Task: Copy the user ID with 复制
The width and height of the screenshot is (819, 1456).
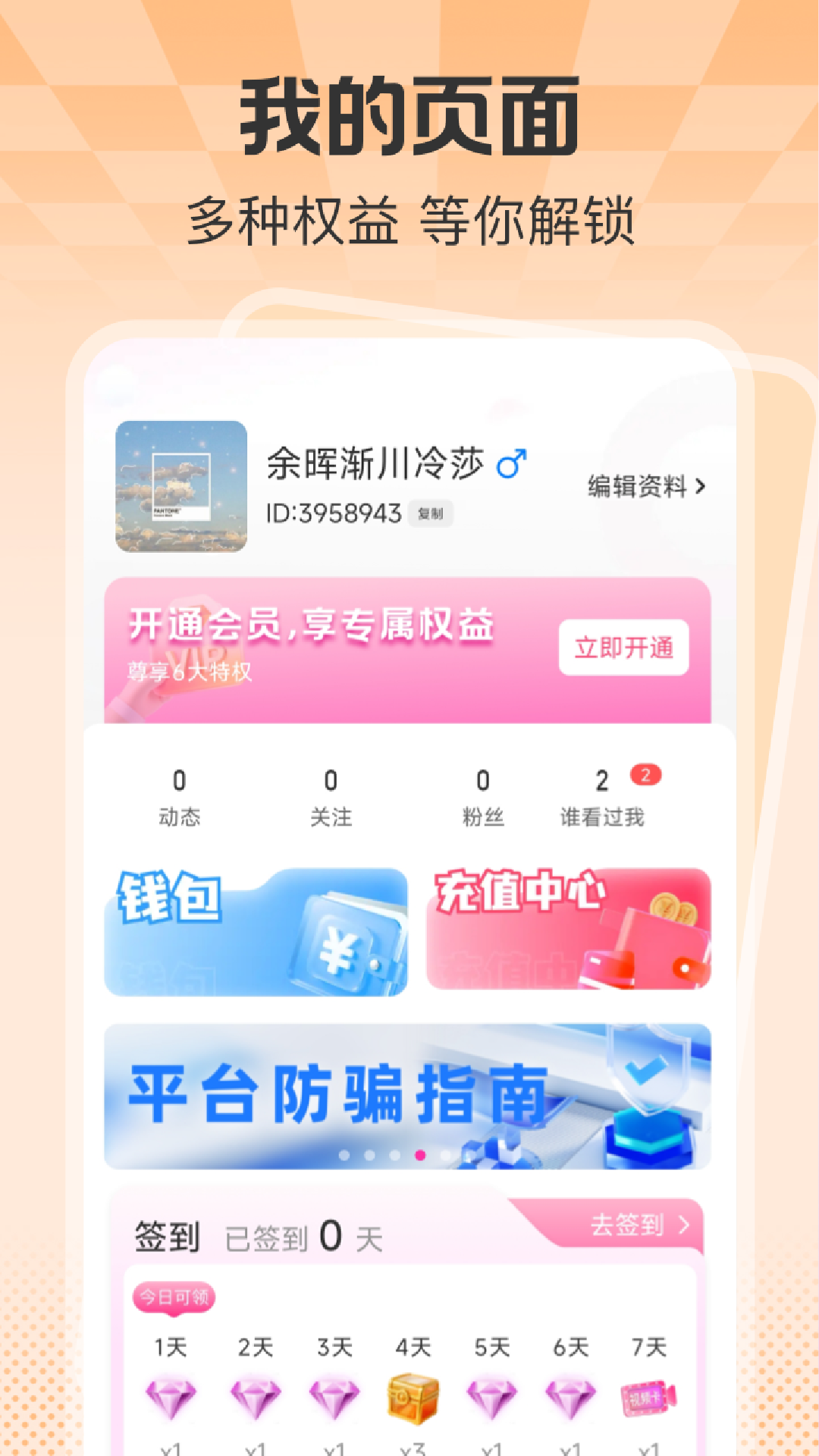Action: click(430, 513)
